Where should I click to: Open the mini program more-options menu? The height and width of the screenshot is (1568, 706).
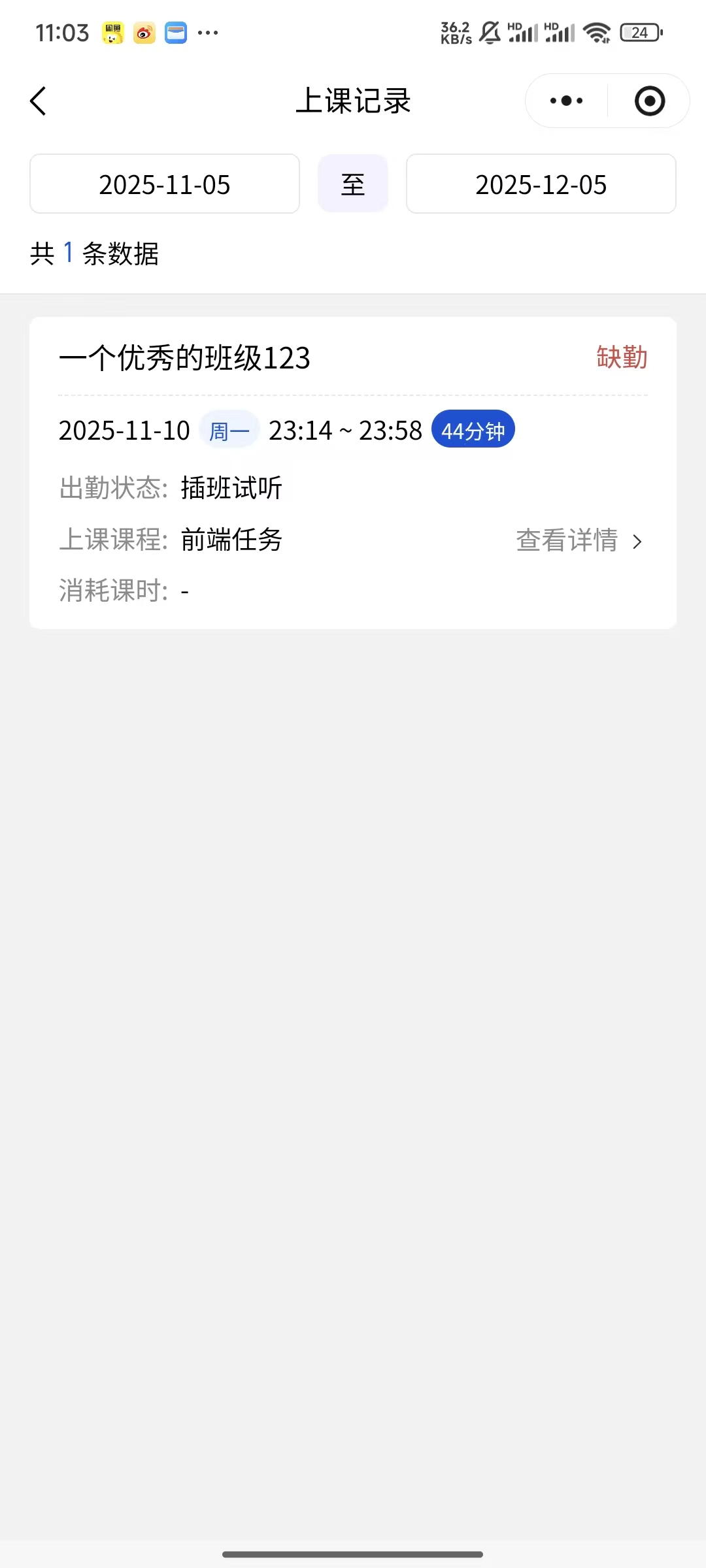[566, 101]
